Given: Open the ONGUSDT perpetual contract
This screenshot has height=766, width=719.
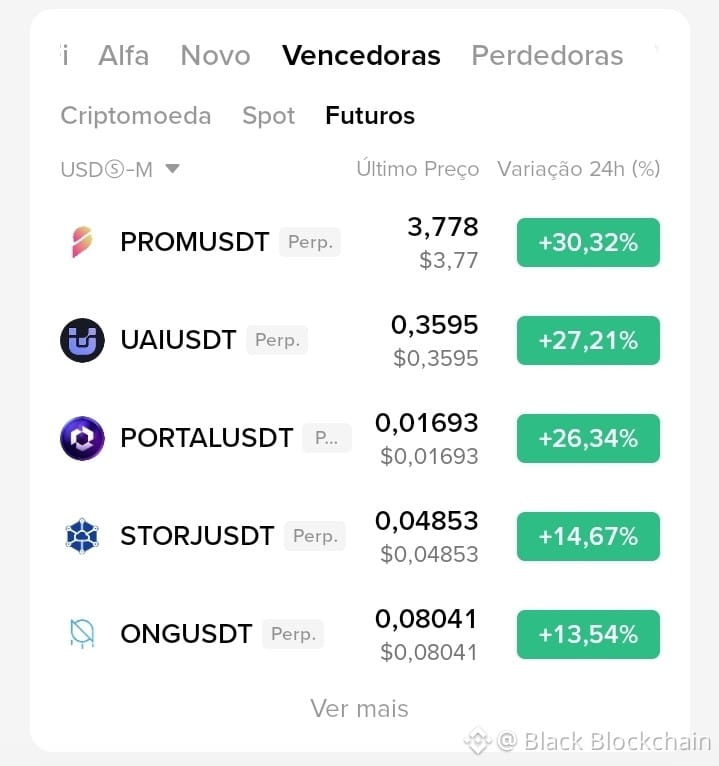Looking at the screenshot, I should pos(360,634).
